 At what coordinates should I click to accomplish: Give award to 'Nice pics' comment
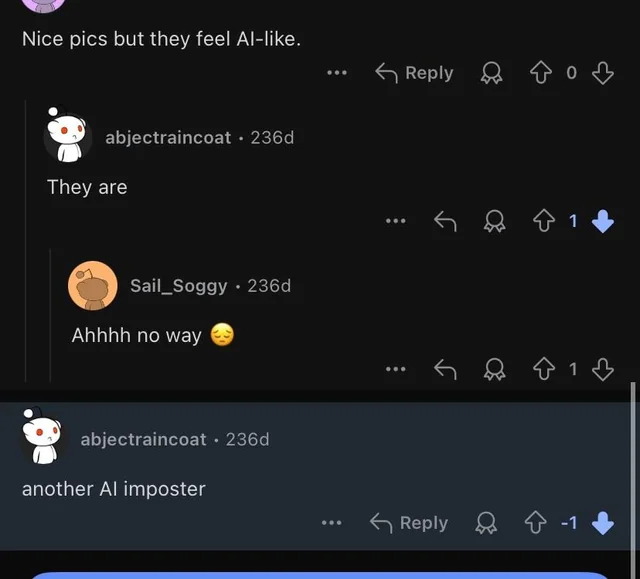pyautogui.click(x=491, y=73)
